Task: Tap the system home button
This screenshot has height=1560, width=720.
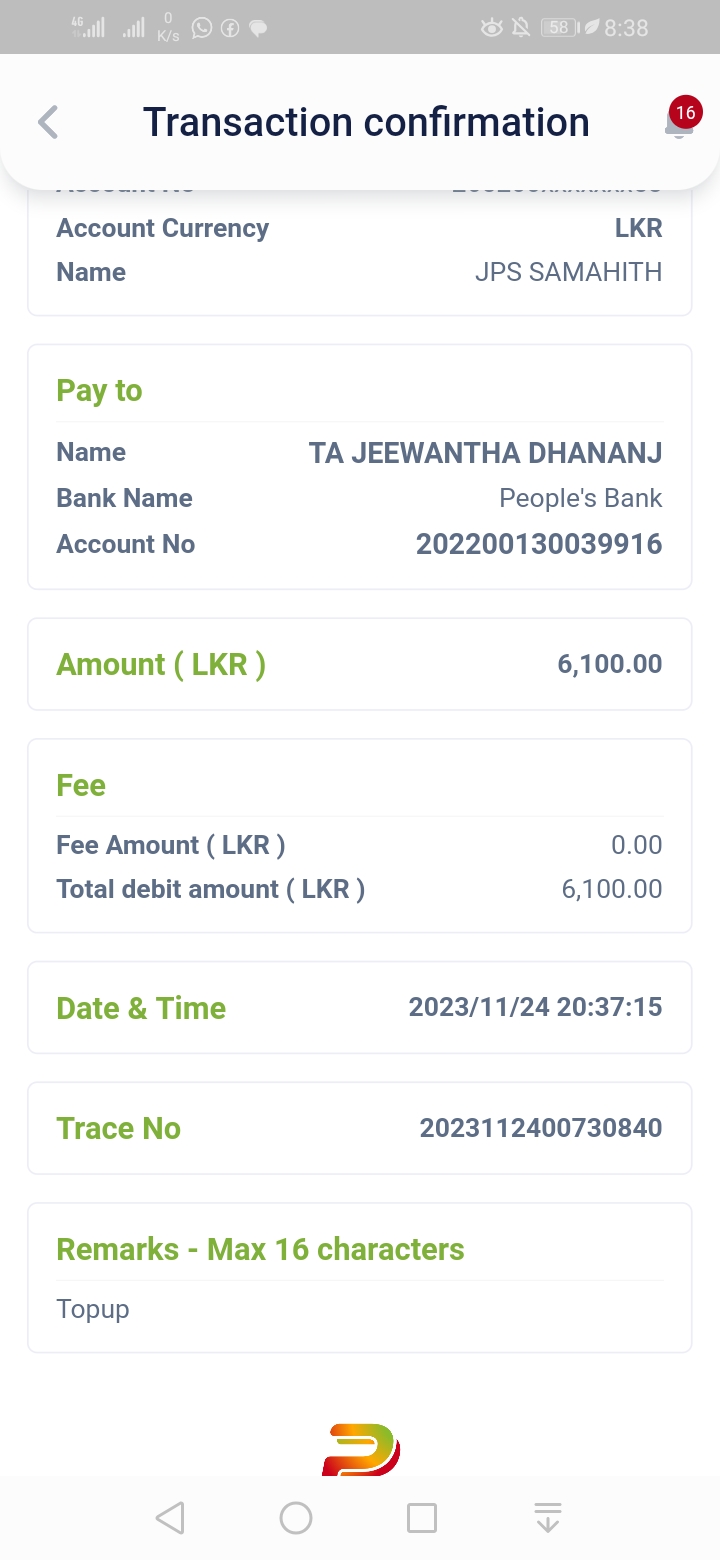Action: pos(296,1518)
